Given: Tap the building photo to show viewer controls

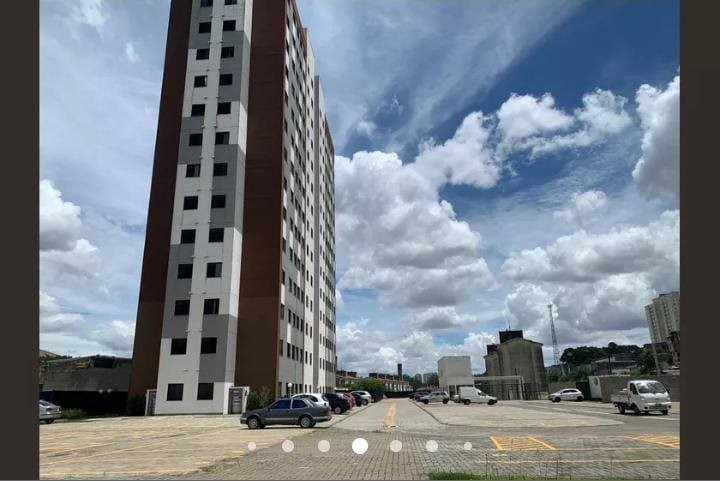Looking at the screenshot, I should tap(360, 220).
